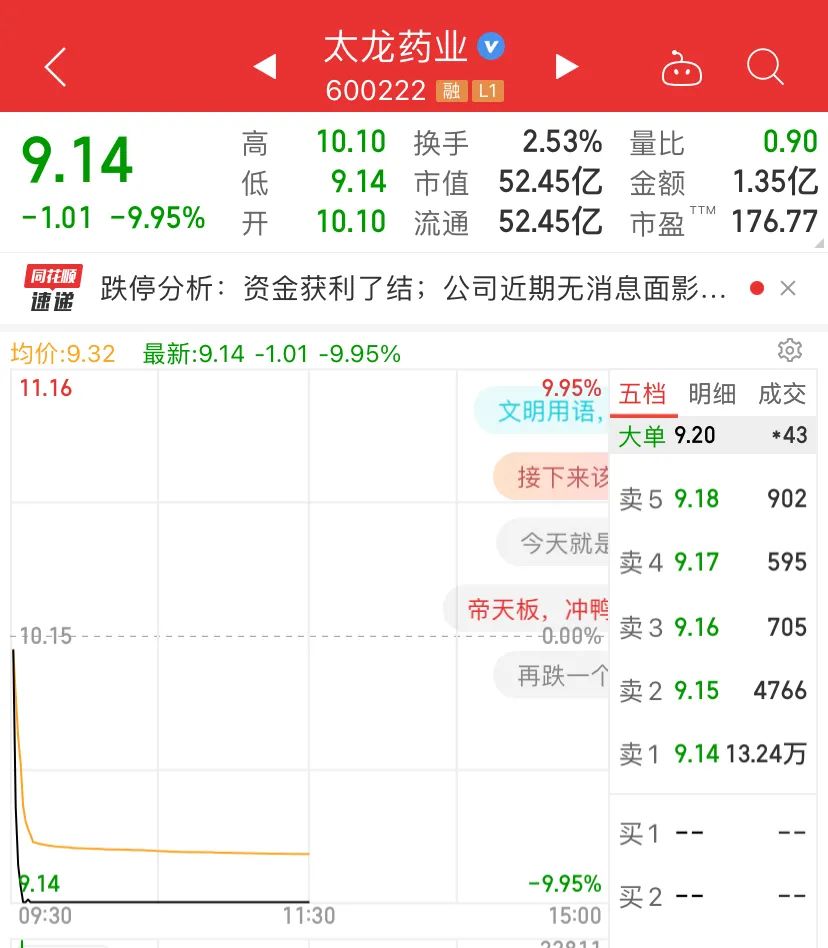This screenshot has width=828, height=948.
Task: Open stock search
Action: [765, 67]
